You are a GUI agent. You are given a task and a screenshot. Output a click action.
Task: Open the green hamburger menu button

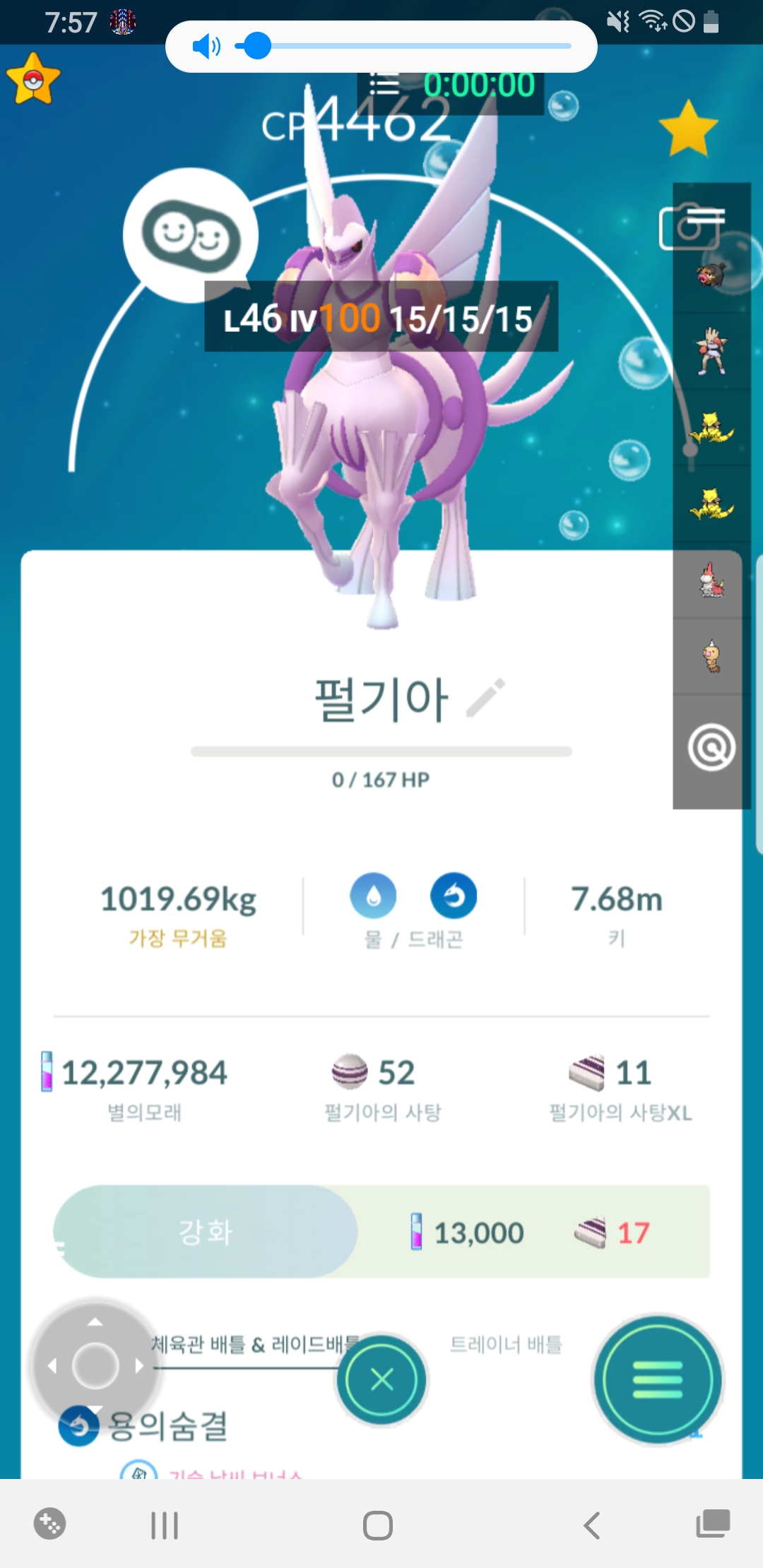click(657, 1379)
